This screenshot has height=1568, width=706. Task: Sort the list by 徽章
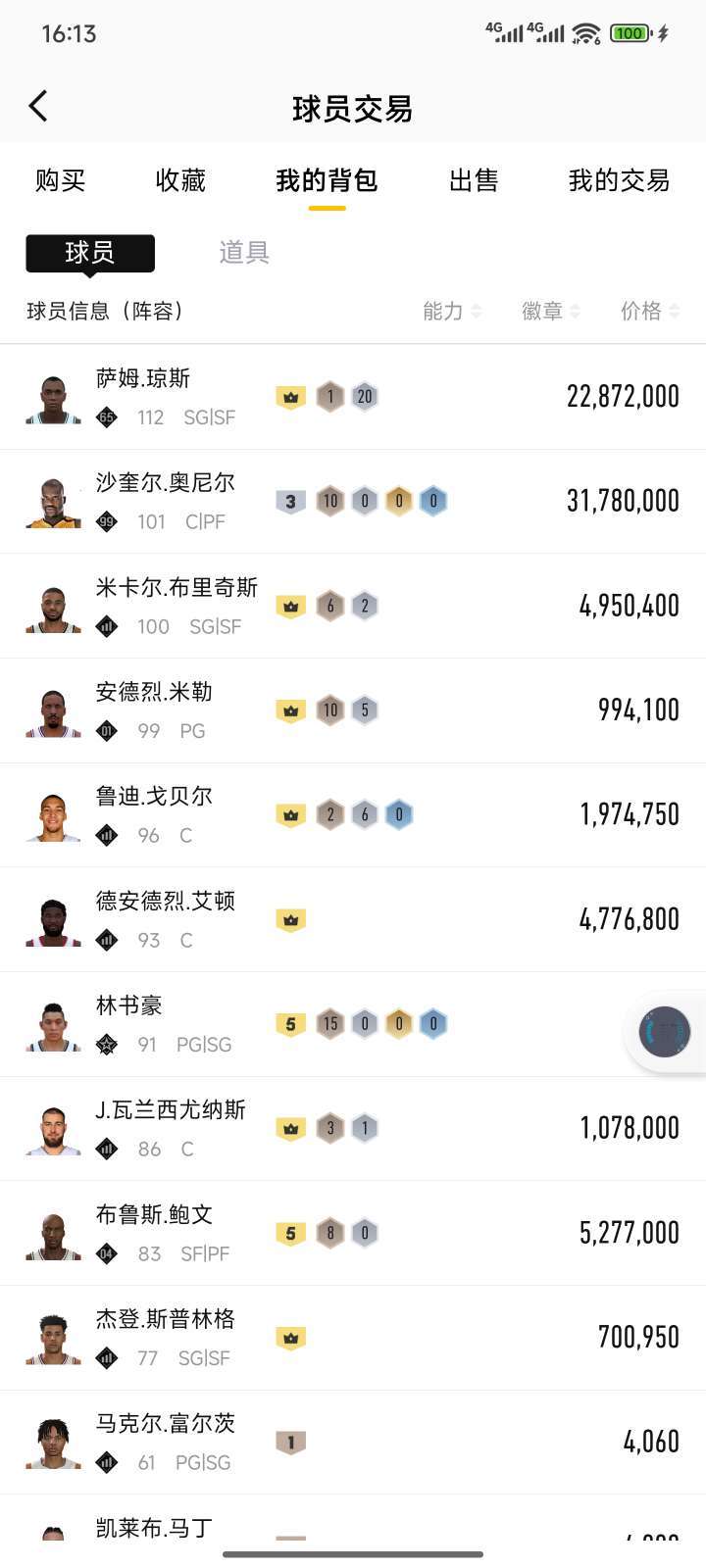click(x=549, y=311)
